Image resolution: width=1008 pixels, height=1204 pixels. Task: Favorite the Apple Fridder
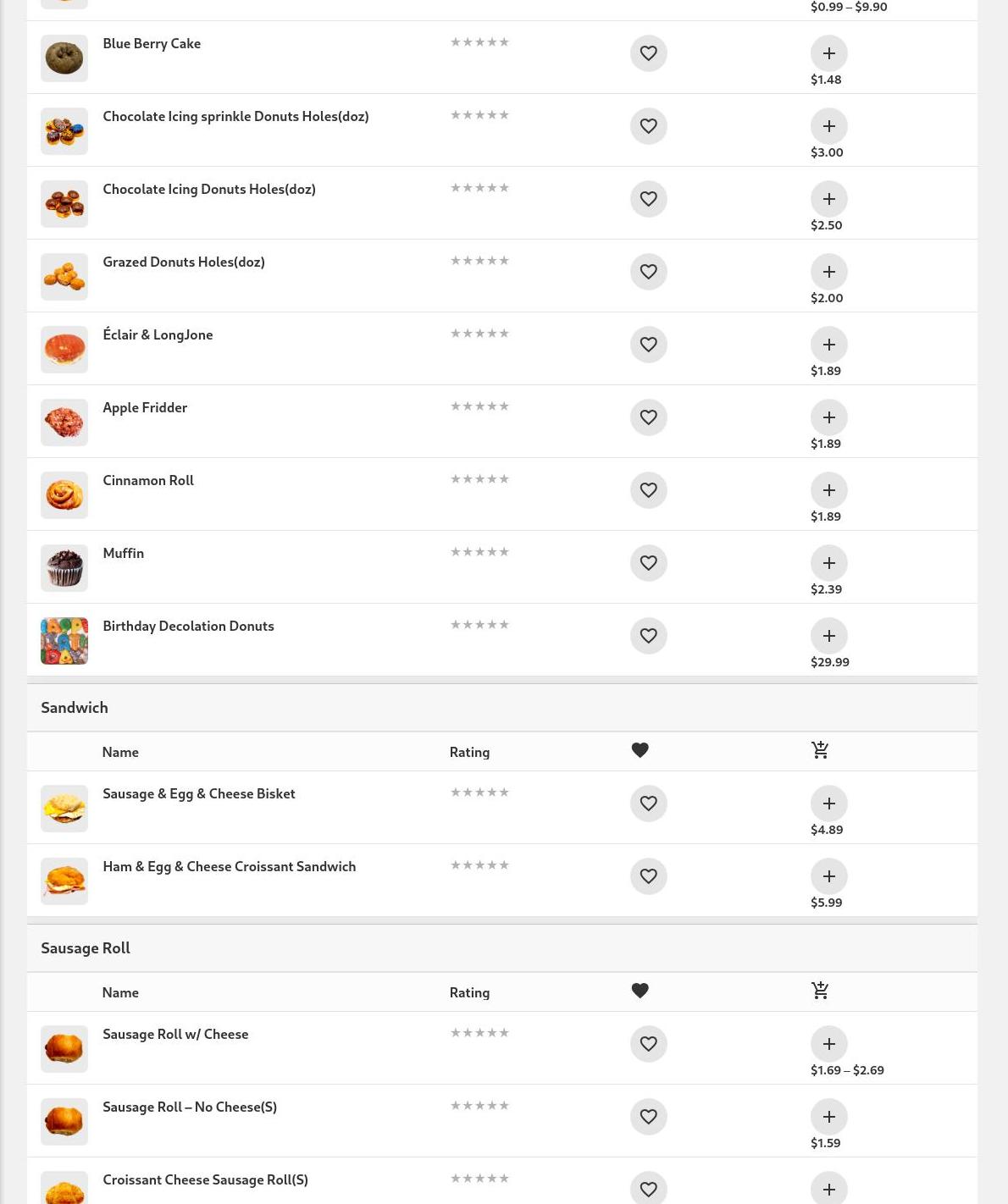click(648, 417)
